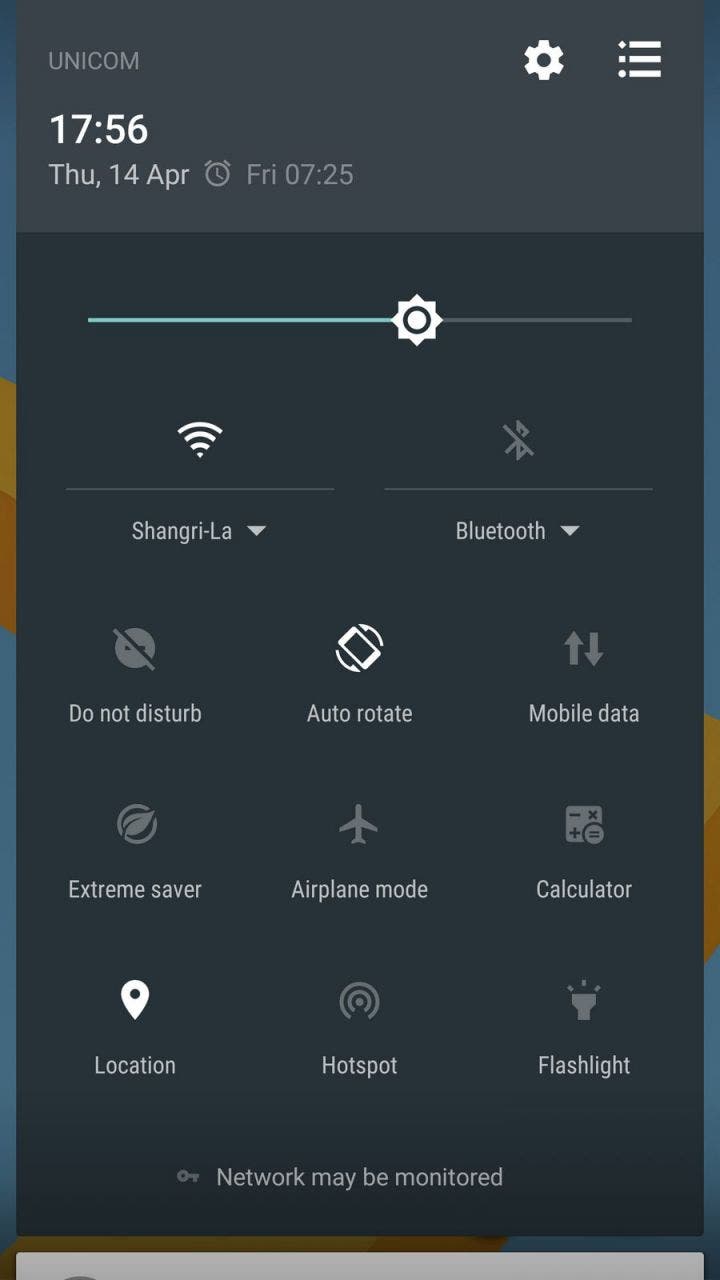This screenshot has height=1280, width=720.
Task: Toggle Wi-Fi using the Wi-Fi icon
Action: (x=200, y=439)
